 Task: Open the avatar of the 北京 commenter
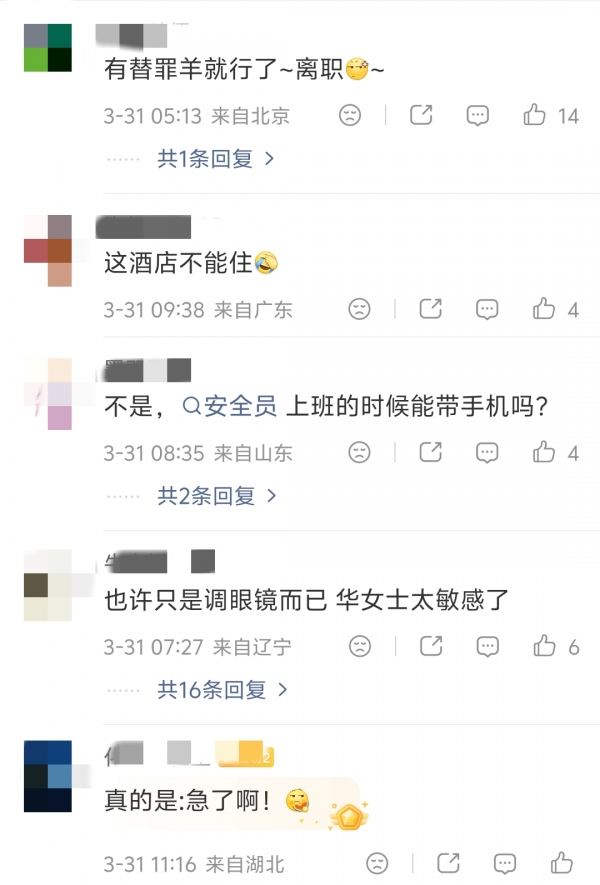(47, 47)
